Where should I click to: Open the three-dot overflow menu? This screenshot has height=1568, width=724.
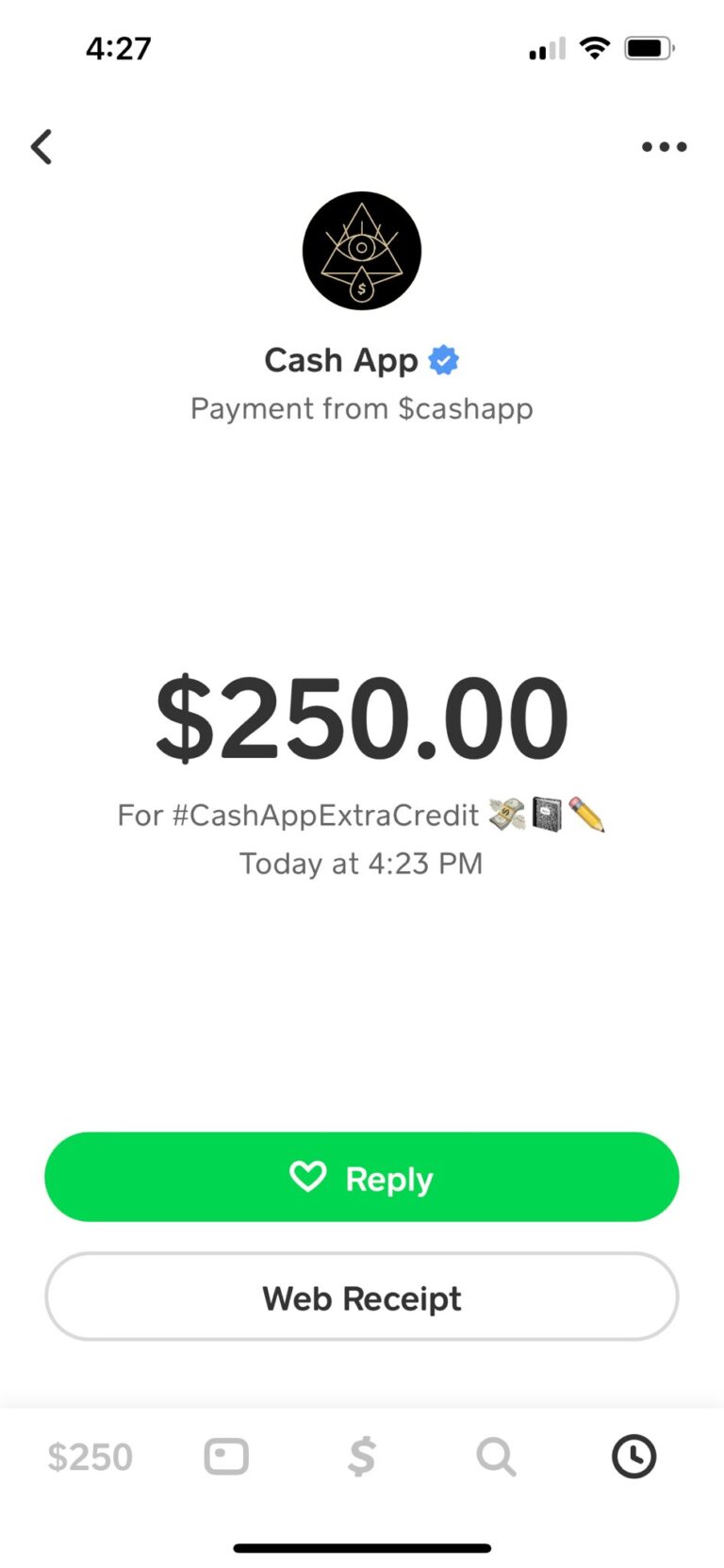click(x=664, y=147)
